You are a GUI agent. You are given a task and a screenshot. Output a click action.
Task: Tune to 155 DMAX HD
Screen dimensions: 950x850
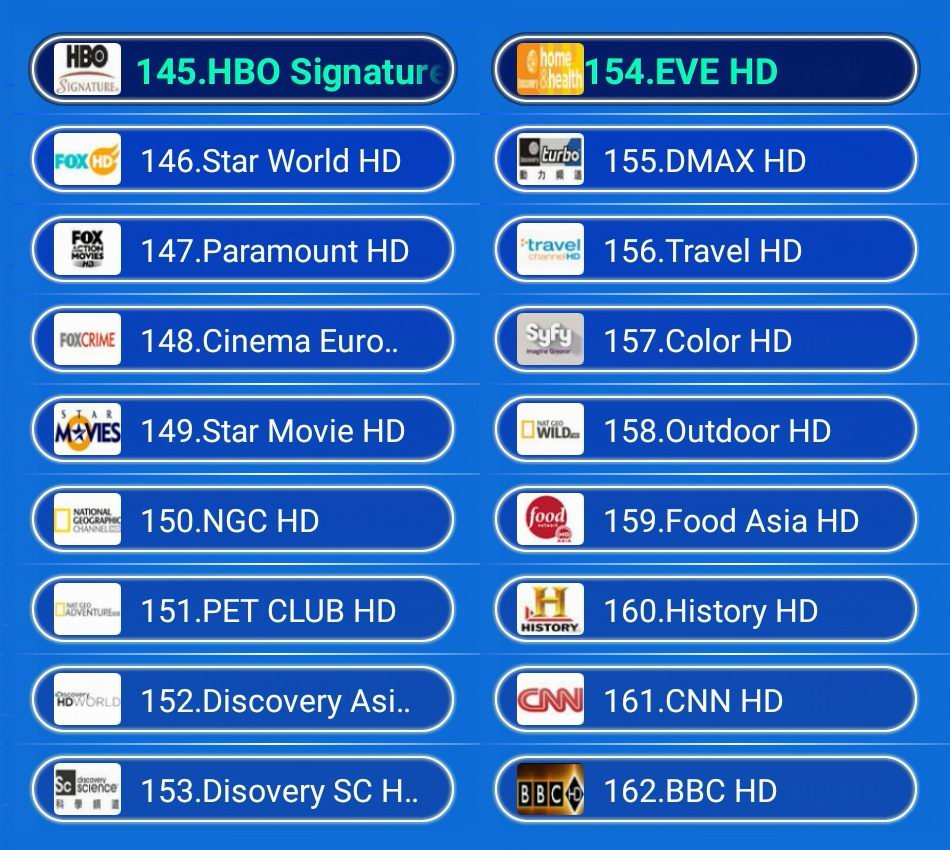coord(705,160)
